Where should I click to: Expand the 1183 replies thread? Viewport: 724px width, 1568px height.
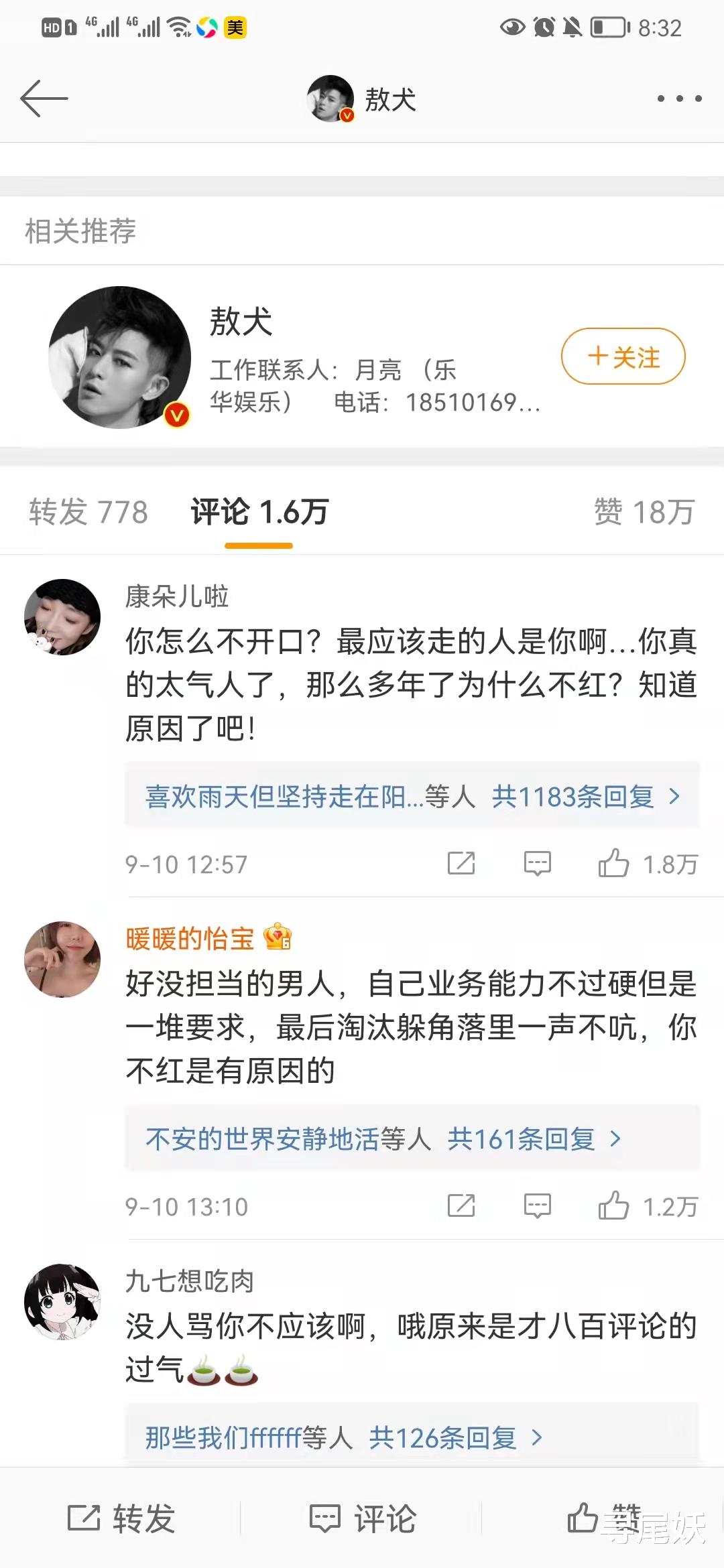(412, 797)
